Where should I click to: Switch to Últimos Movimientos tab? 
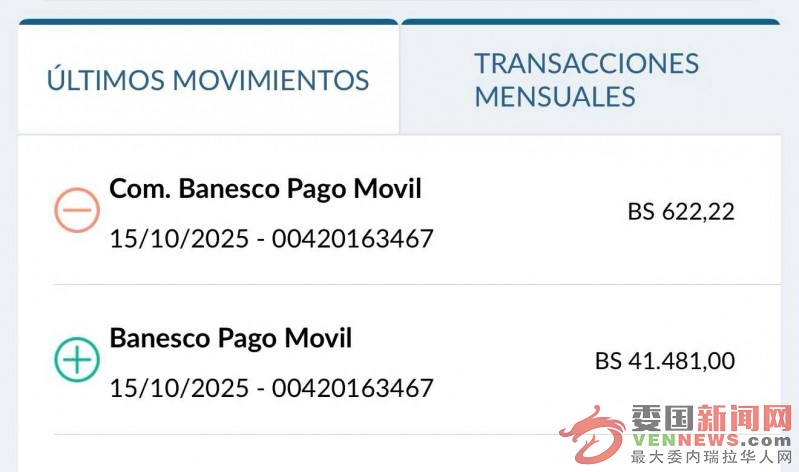[208, 79]
